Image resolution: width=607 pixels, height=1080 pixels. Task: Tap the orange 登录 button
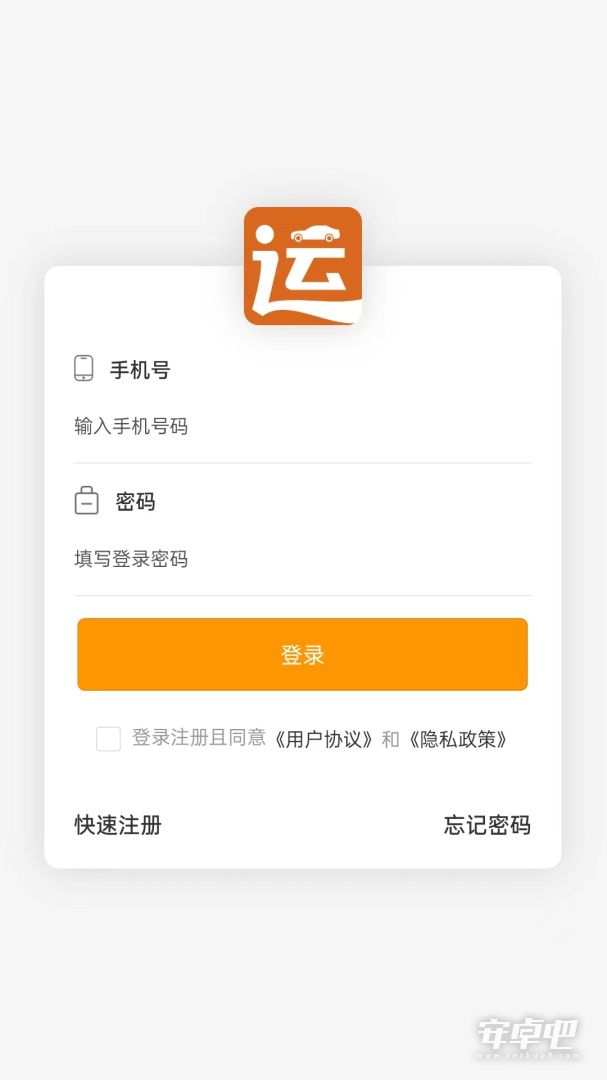pos(302,654)
